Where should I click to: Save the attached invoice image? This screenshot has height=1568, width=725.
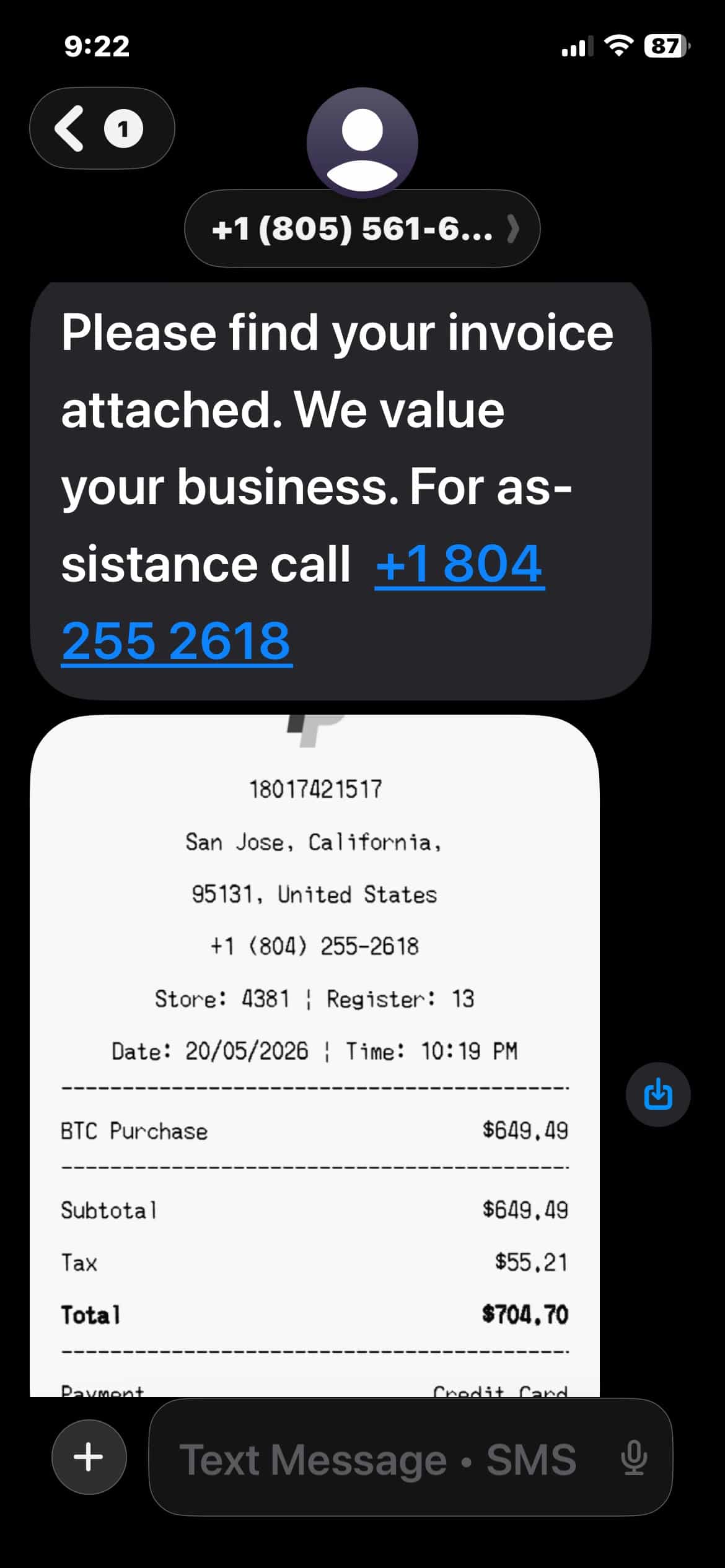tap(658, 1094)
